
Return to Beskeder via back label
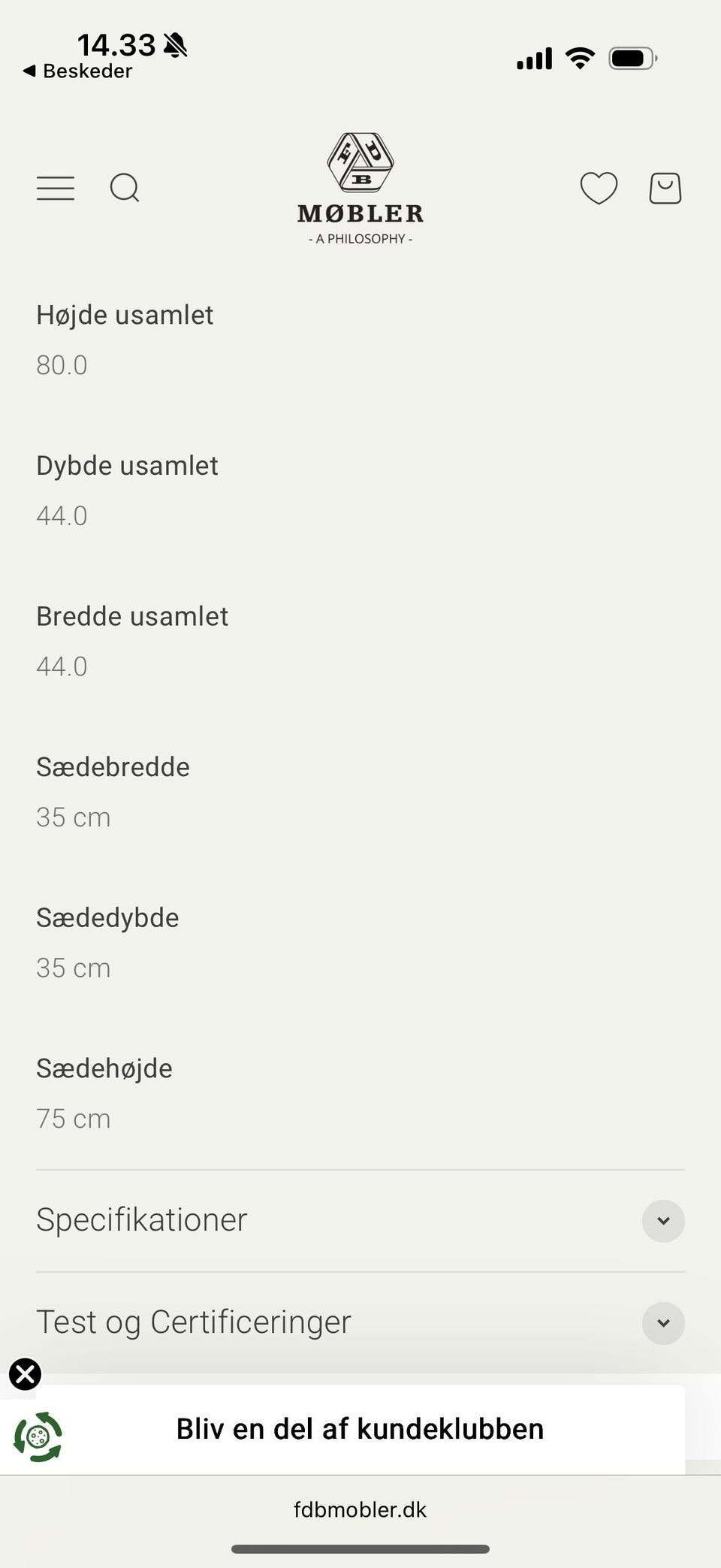click(78, 71)
